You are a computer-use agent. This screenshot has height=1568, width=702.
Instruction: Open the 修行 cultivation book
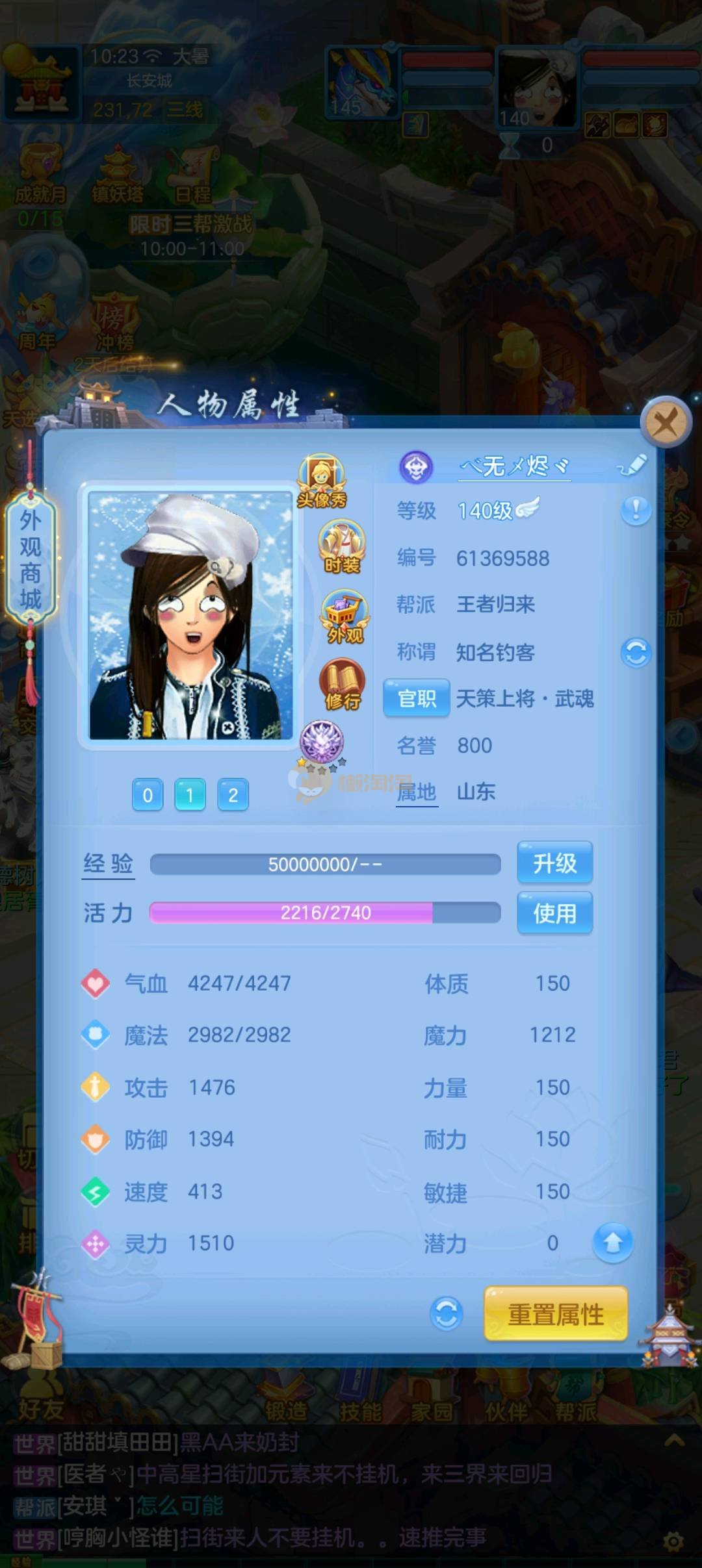(342, 685)
